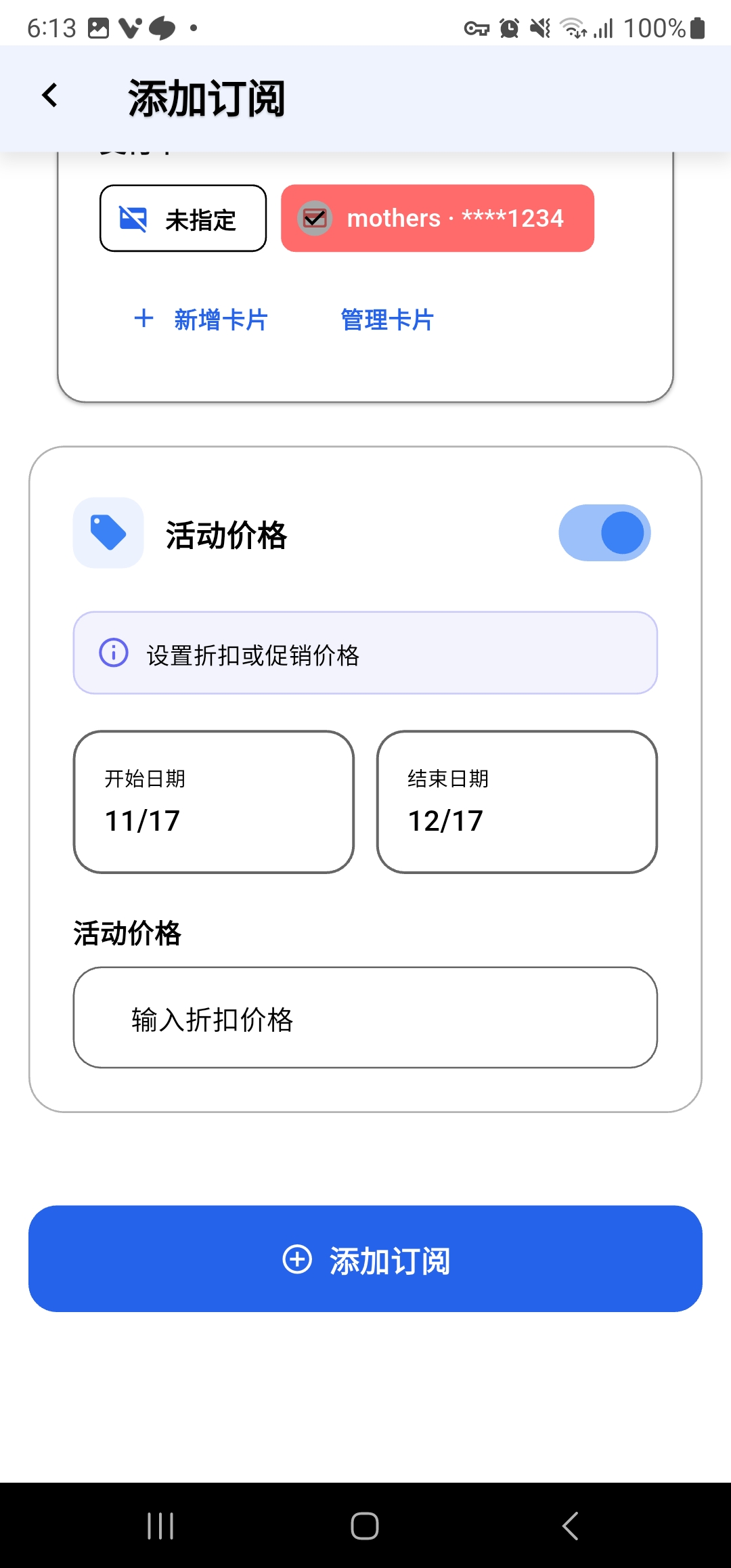
Task: Submit with the blue 添加订阅 button
Action: (x=365, y=1259)
